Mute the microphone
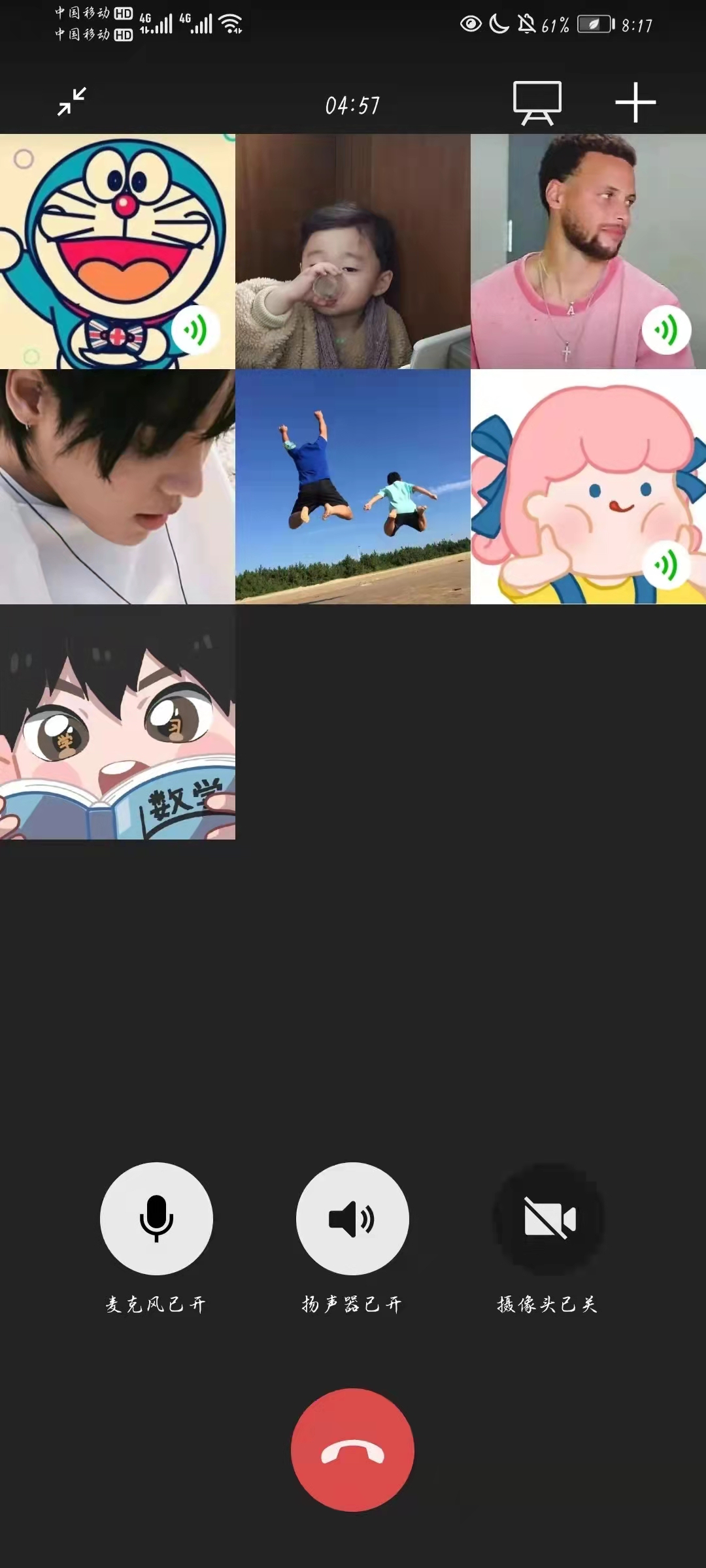 pos(156,1218)
